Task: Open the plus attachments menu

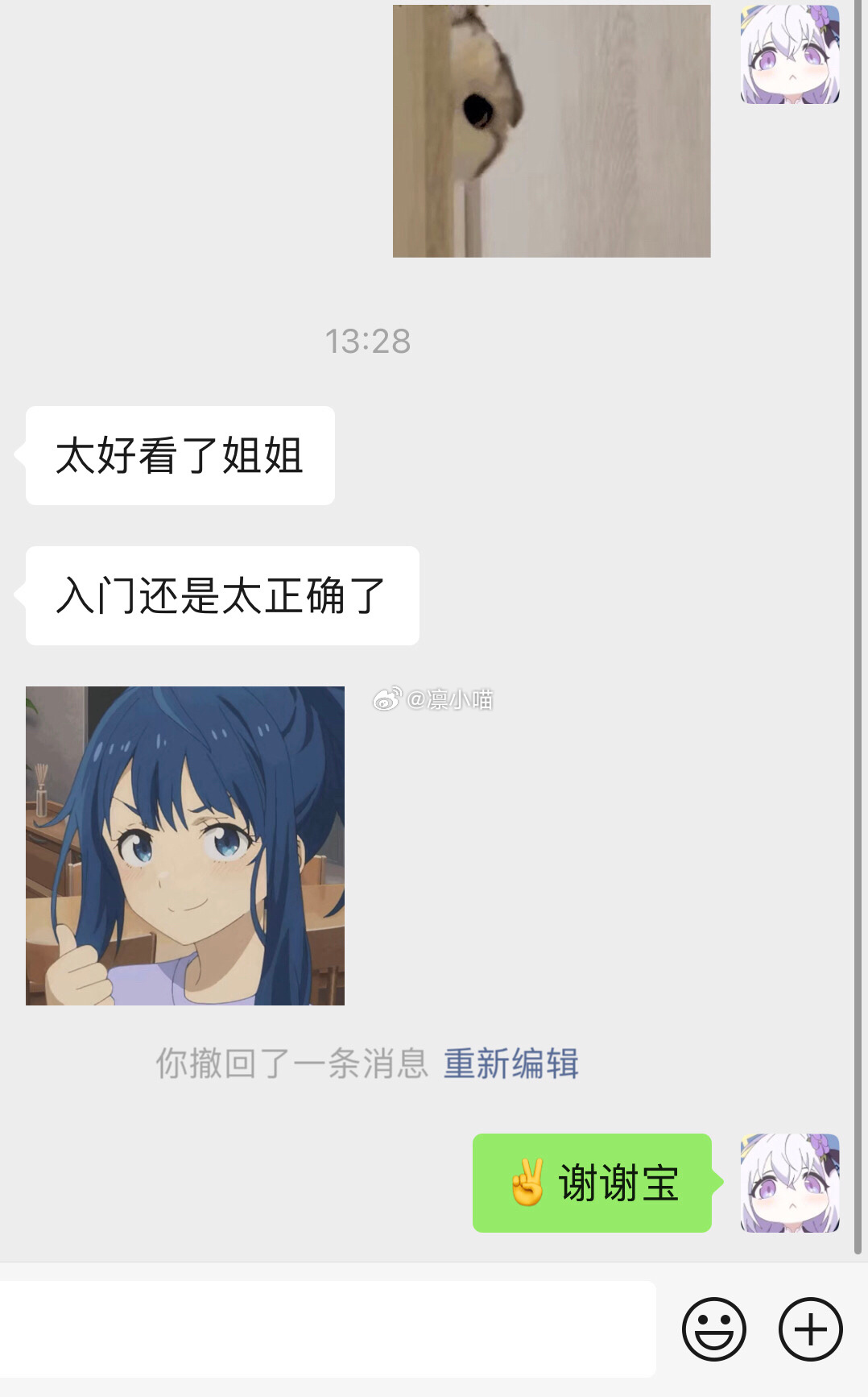Action: click(810, 1329)
